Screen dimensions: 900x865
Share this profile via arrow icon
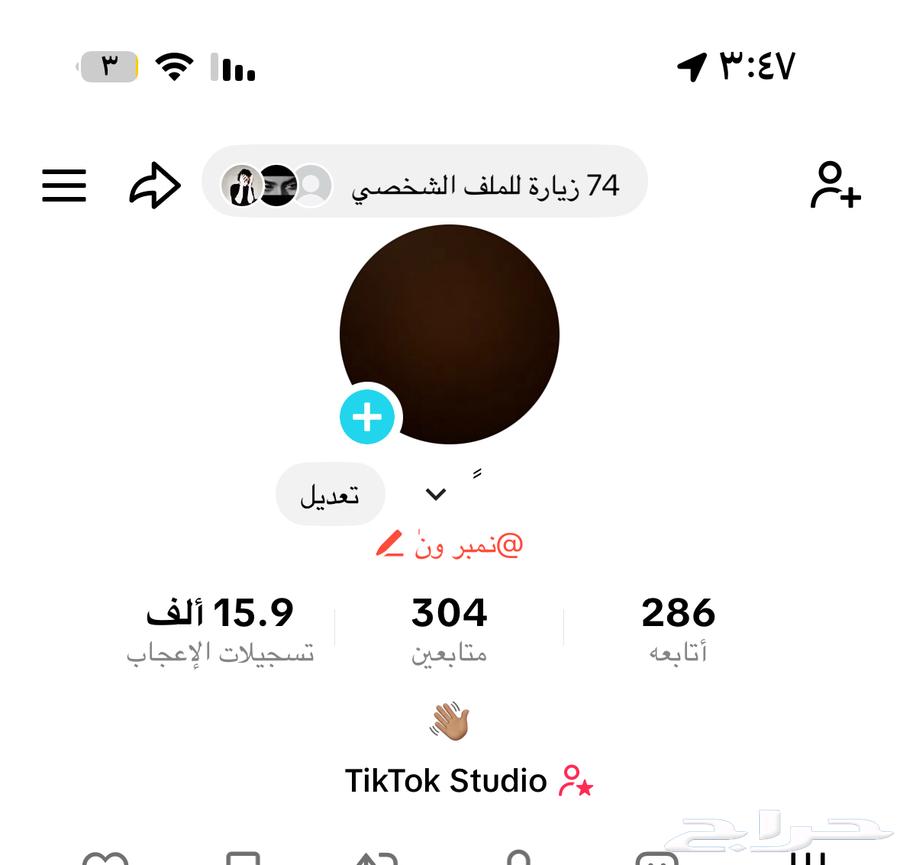[x=155, y=186]
